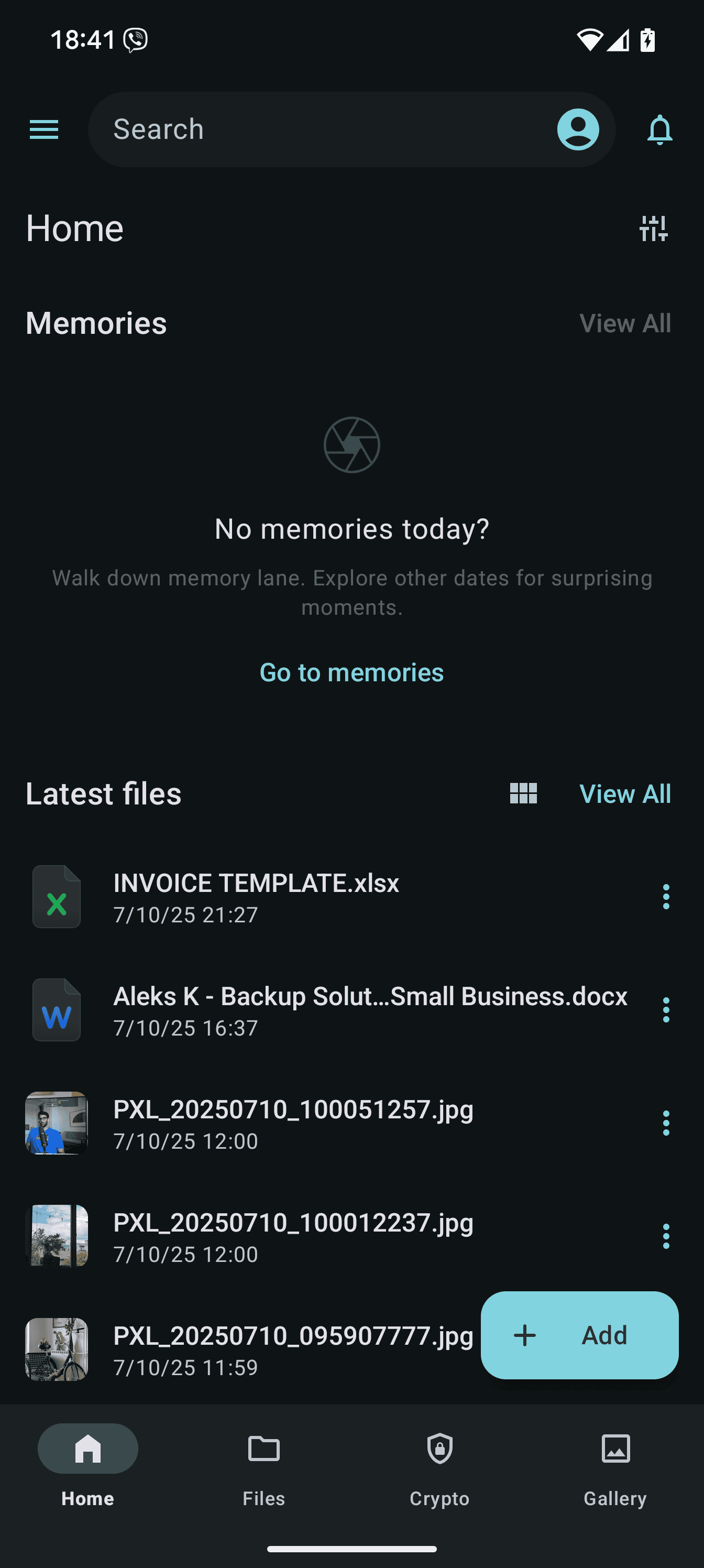Open options for PXL_20250710_100012237.jpg
The height and width of the screenshot is (1568, 704).
666,1236
